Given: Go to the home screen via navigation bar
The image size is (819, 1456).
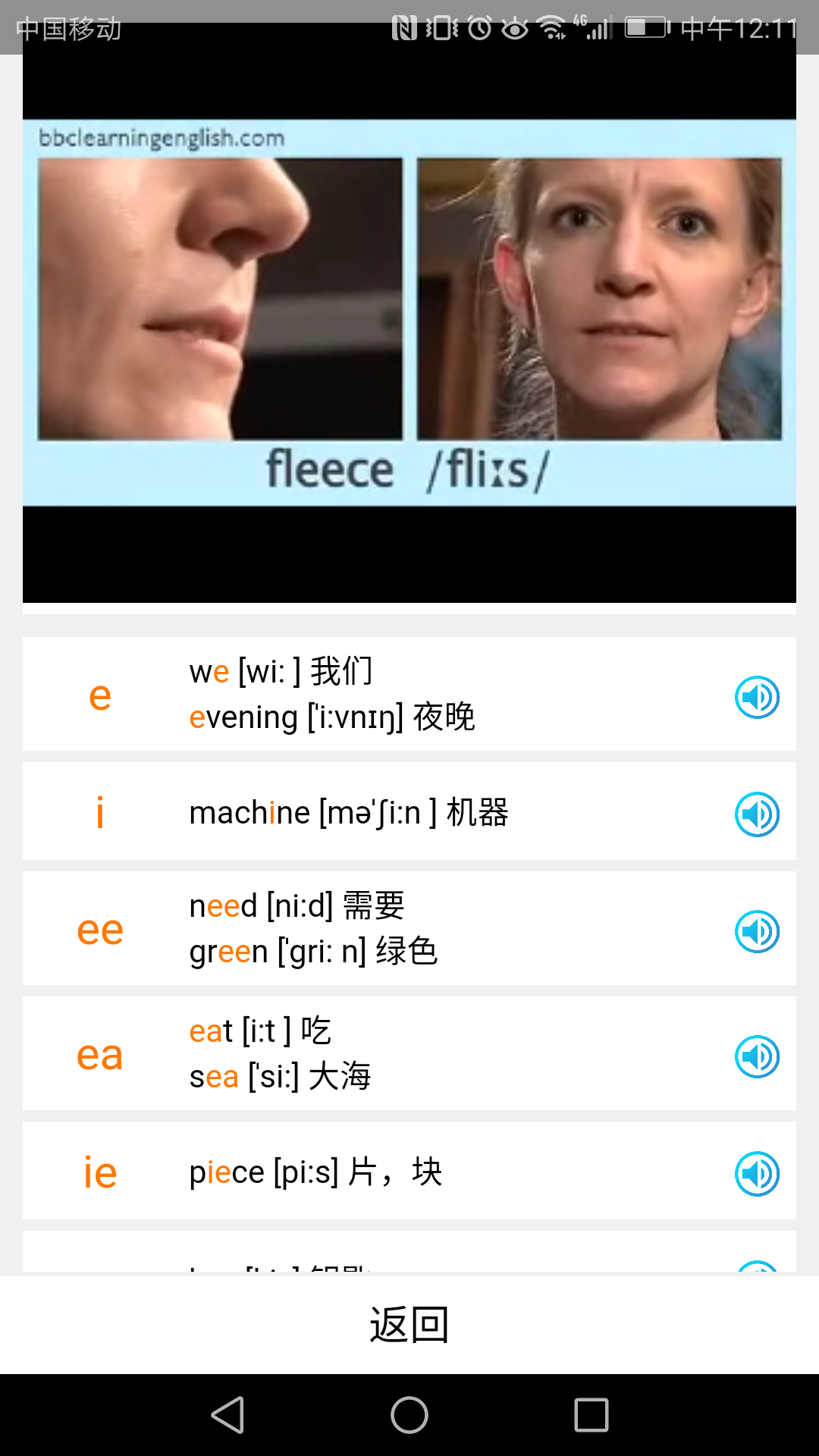Looking at the screenshot, I should pos(409,1415).
